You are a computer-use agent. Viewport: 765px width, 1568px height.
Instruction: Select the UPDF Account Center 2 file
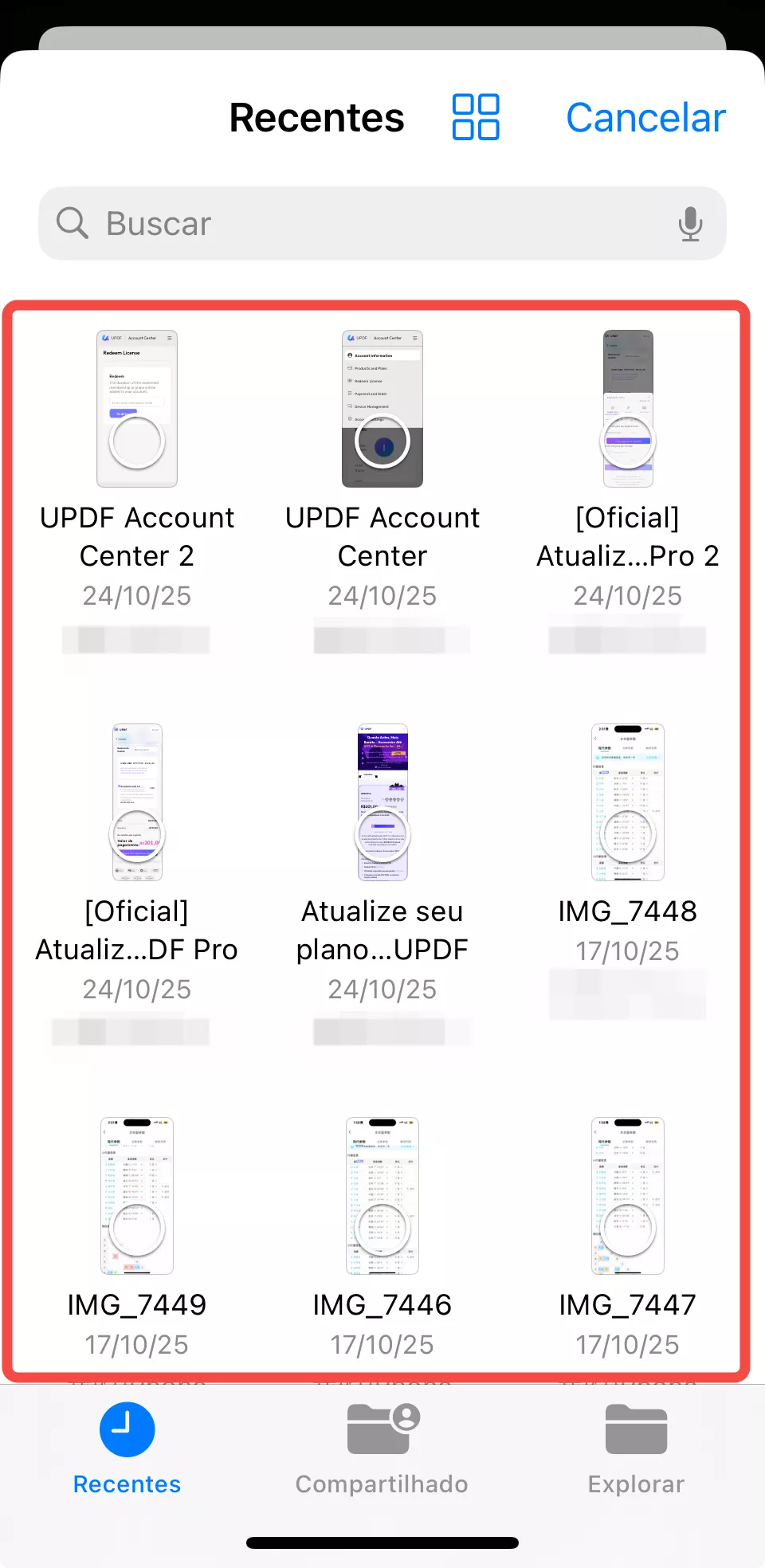tap(136, 409)
